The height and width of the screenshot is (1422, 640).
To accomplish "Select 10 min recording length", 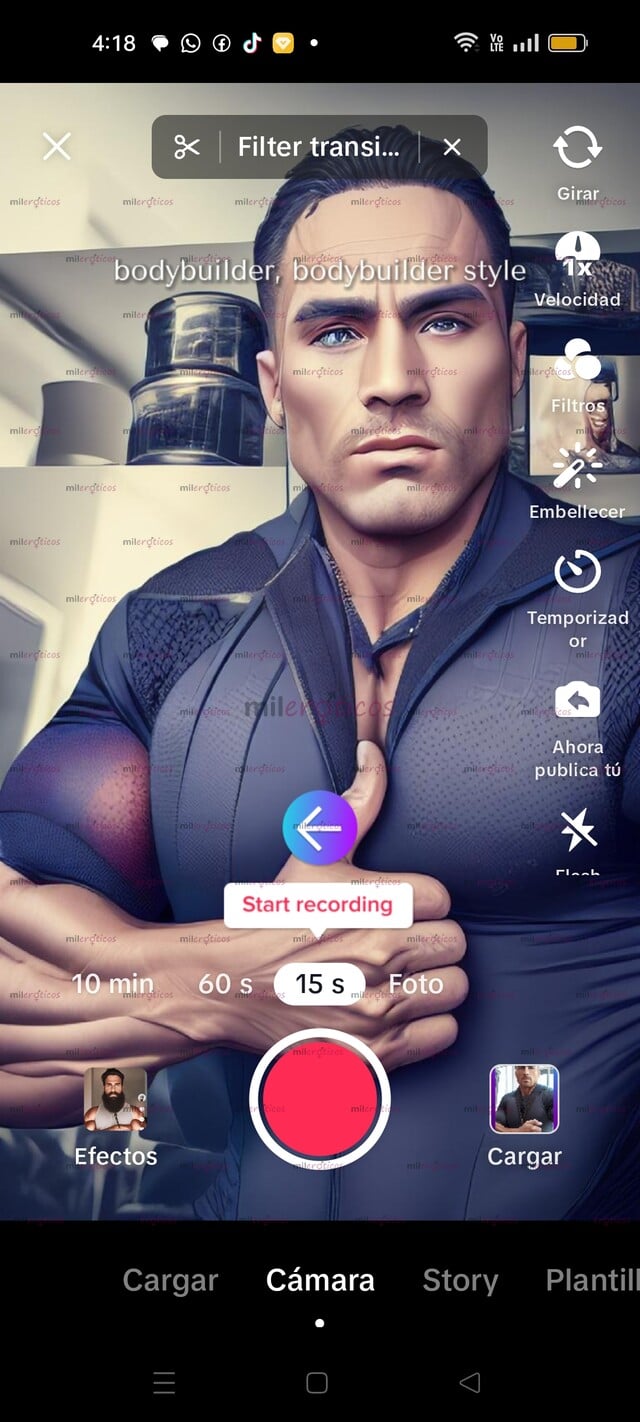I will pos(113,984).
